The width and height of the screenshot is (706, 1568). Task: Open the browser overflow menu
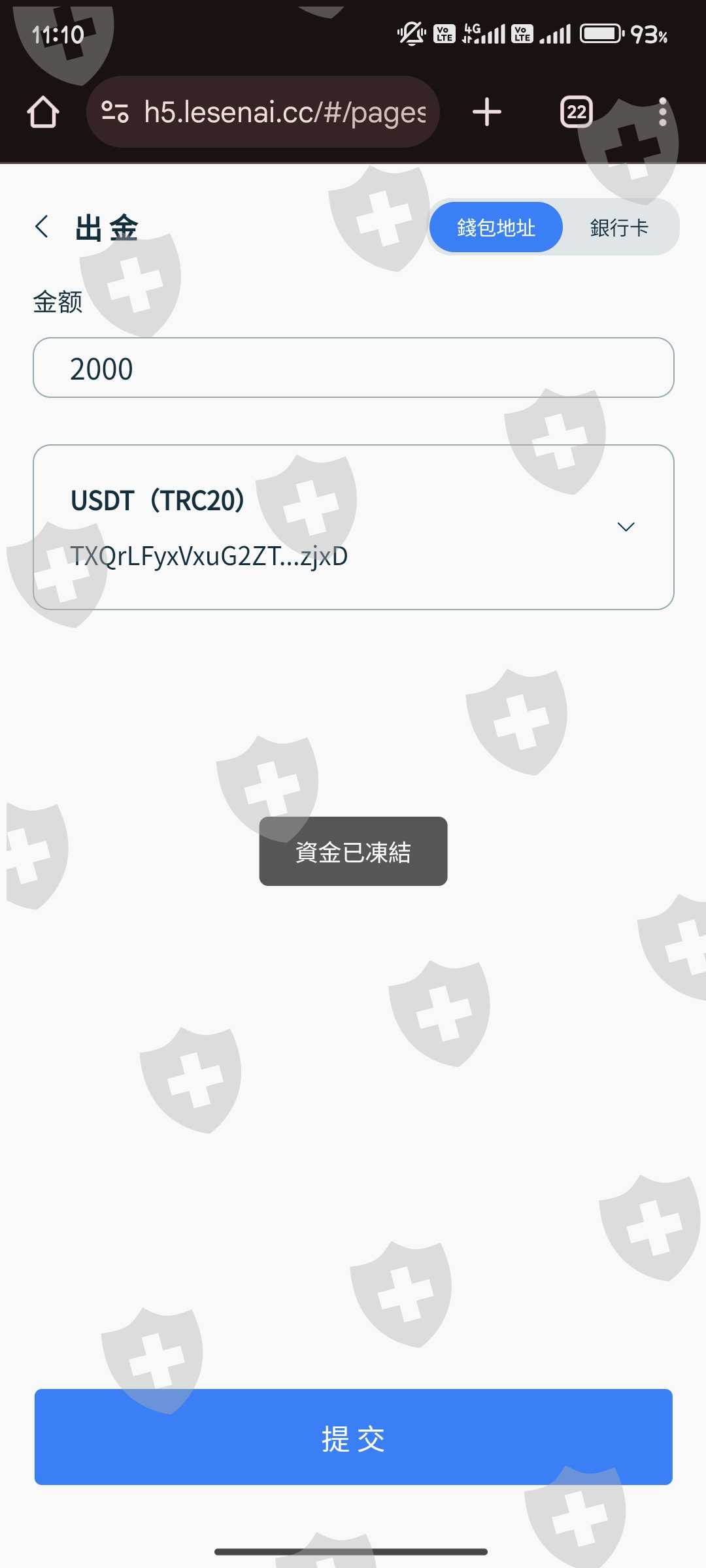click(x=663, y=112)
